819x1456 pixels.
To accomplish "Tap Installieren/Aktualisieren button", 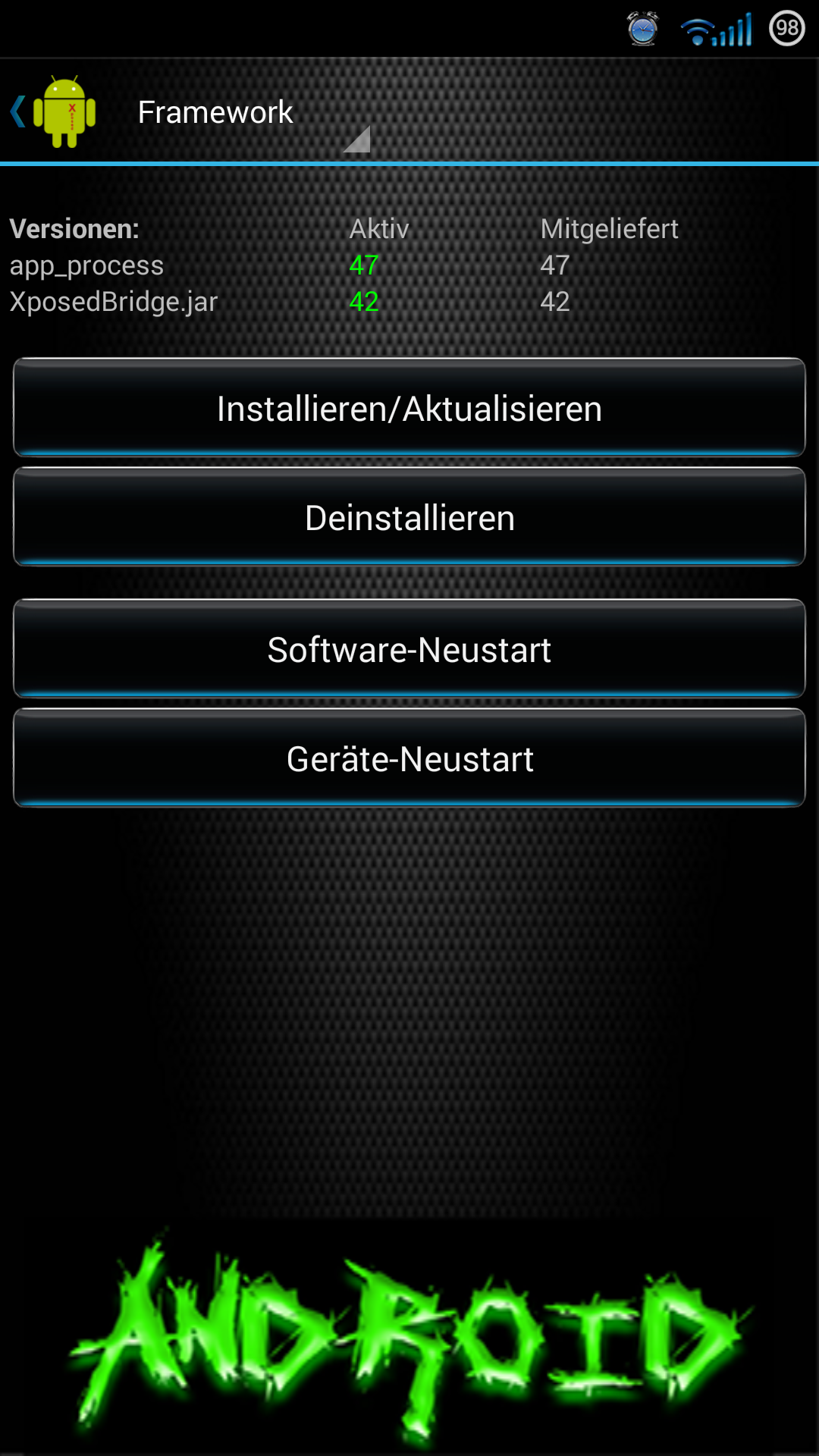I will pyautogui.click(x=409, y=407).
